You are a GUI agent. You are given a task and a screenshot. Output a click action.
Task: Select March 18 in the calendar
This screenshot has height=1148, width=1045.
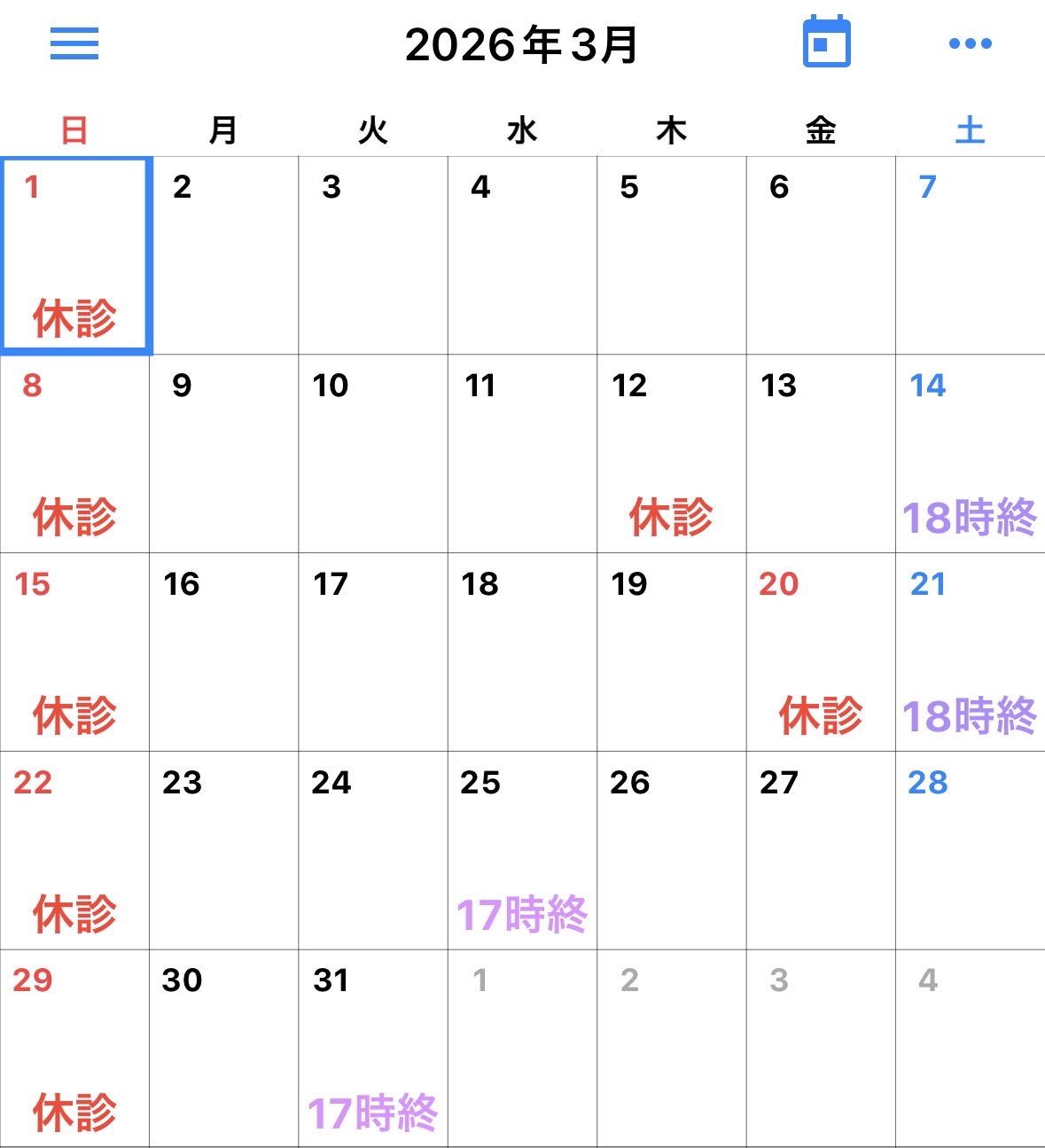[522, 652]
